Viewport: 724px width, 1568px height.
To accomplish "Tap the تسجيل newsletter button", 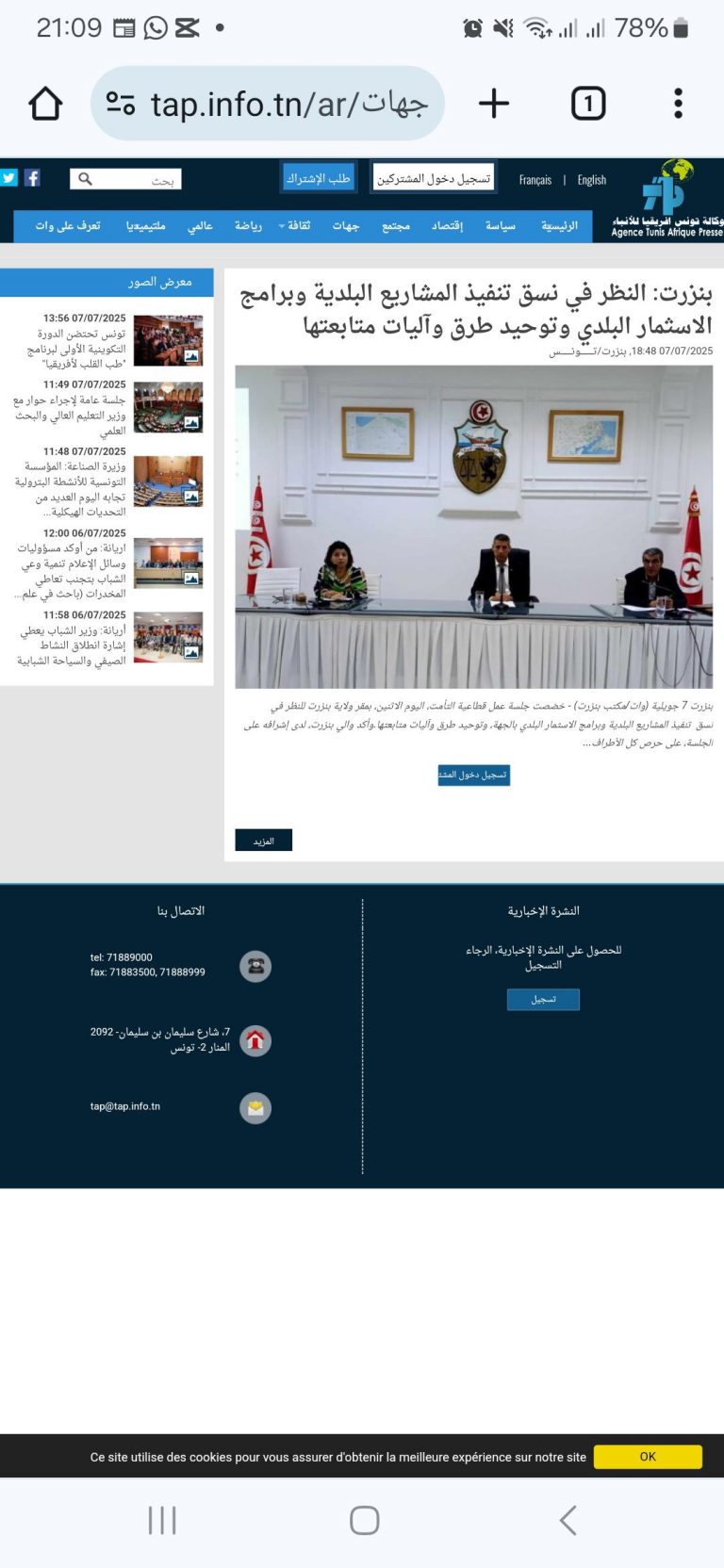I will (543, 1000).
